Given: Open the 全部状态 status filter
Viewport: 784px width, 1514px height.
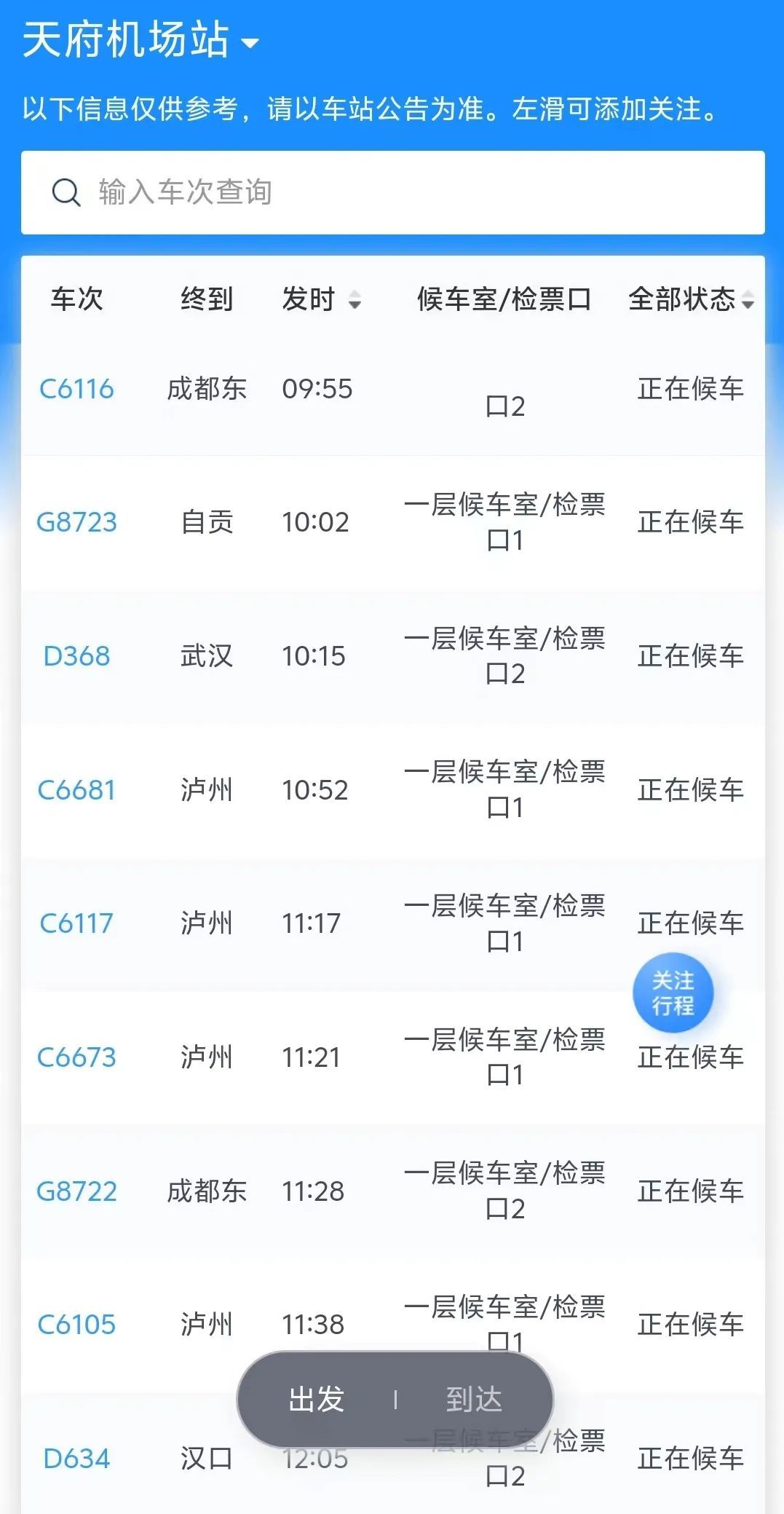Looking at the screenshot, I should point(690,299).
